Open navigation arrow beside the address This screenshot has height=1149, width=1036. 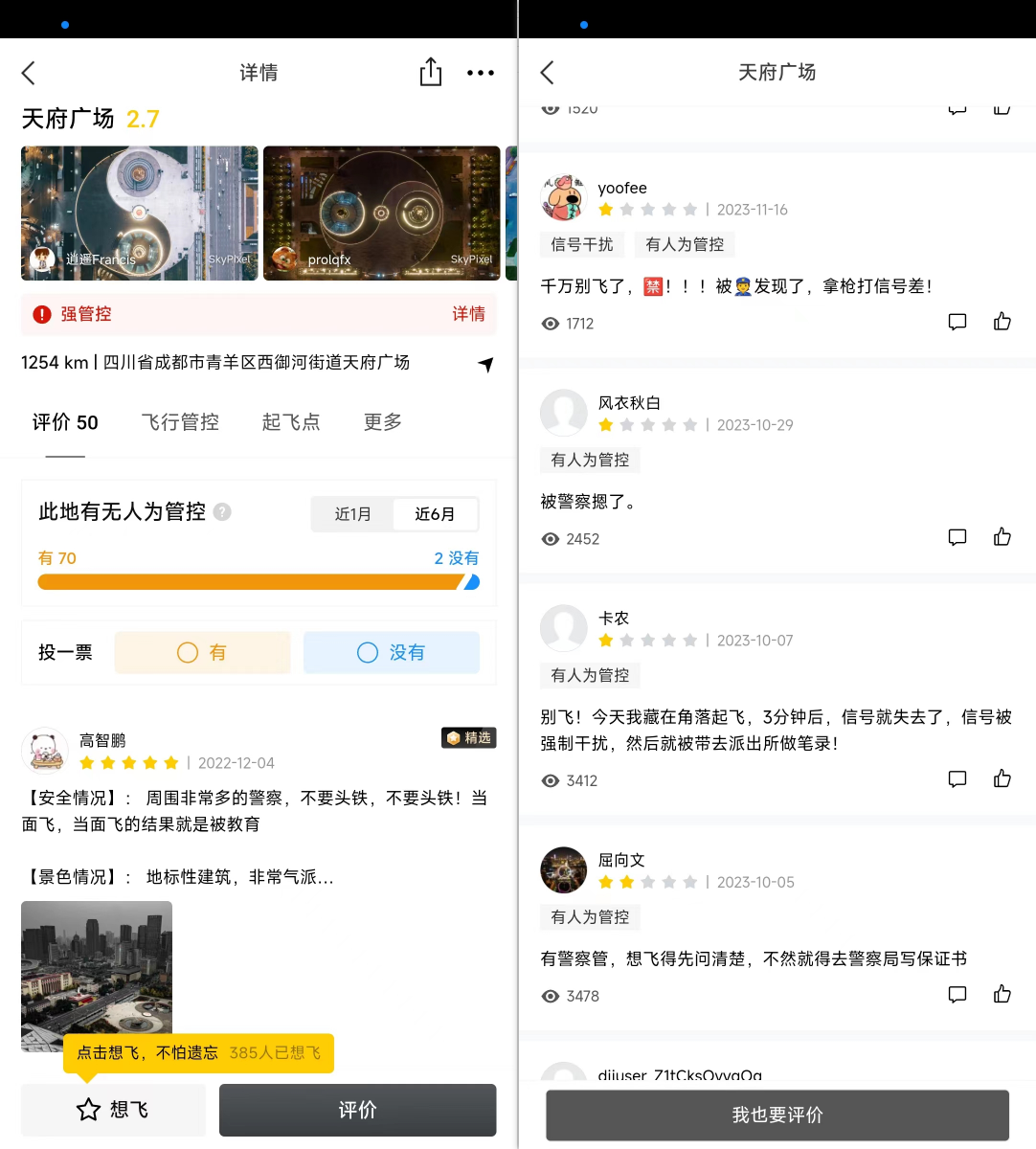(x=486, y=364)
